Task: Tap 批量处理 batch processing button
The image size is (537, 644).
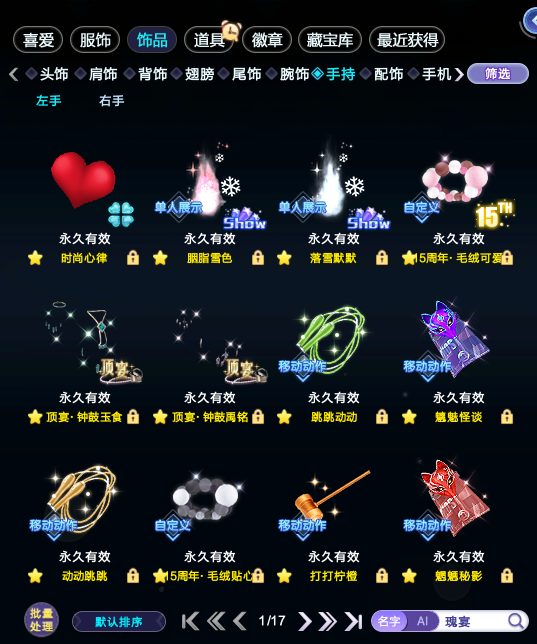Action: click(x=41, y=620)
